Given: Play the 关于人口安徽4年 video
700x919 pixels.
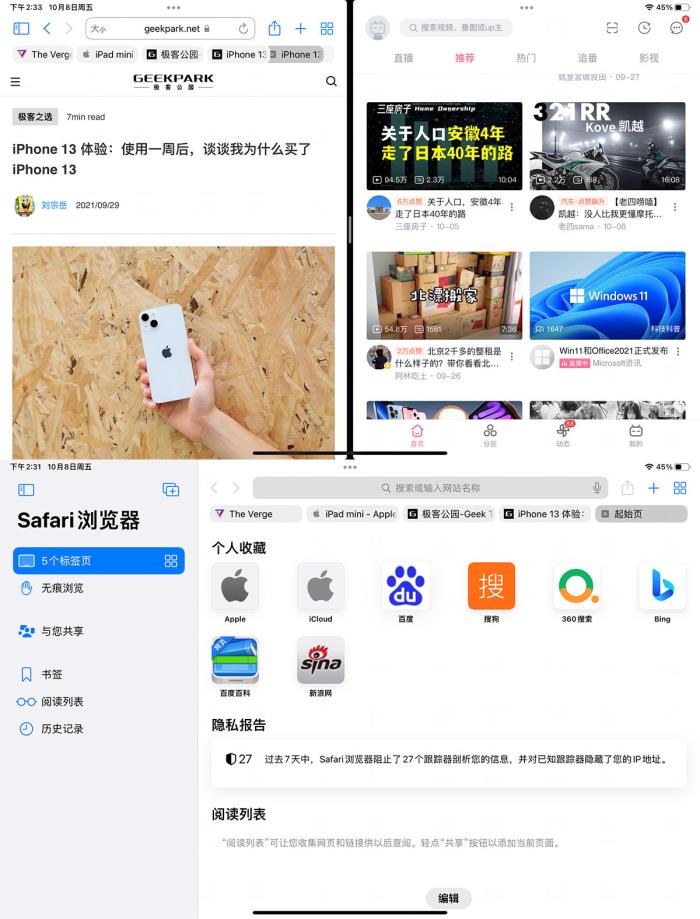Looking at the screenshot, I should point(444,145).
